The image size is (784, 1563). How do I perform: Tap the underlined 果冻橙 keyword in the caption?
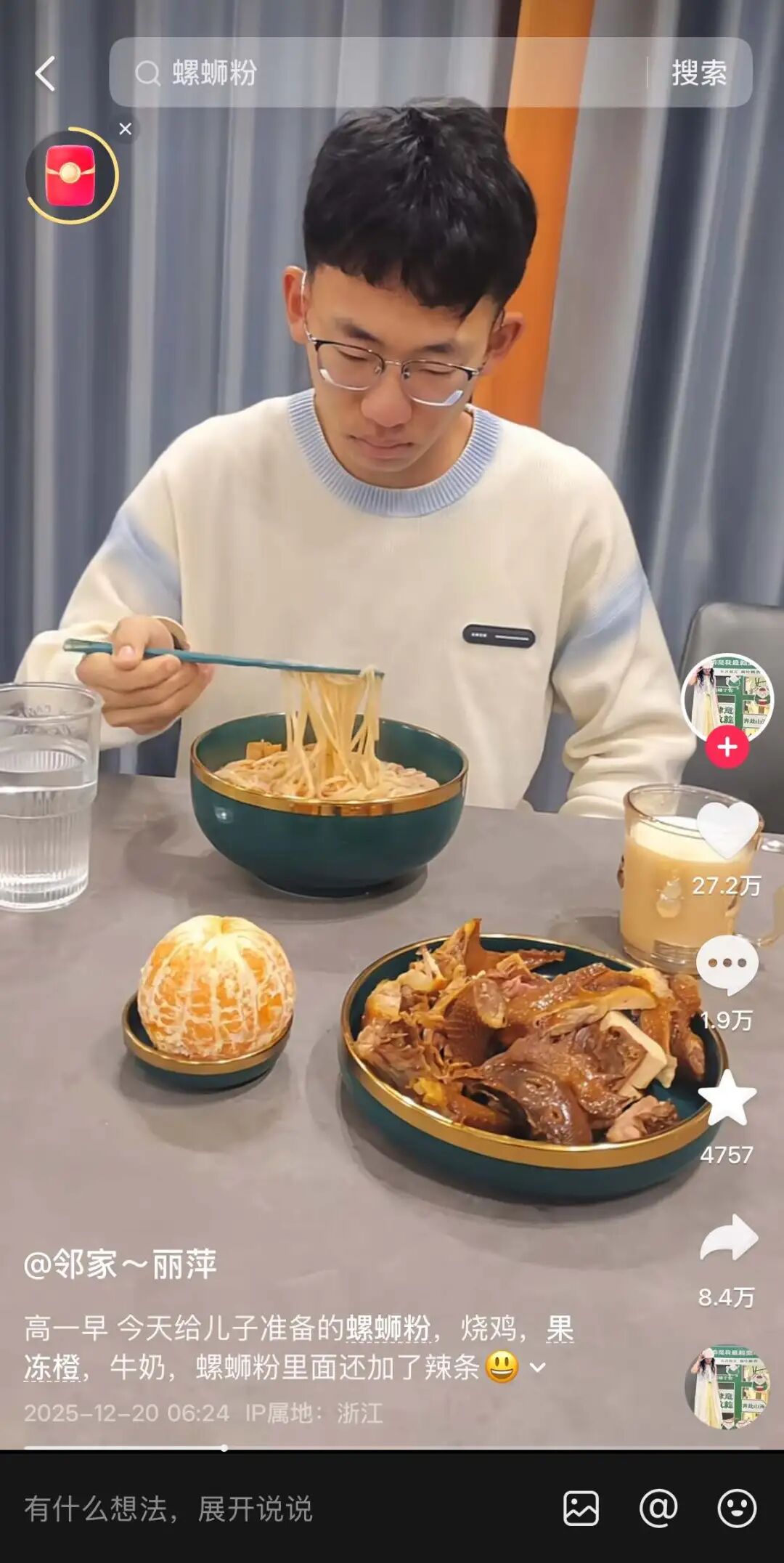point(559,1328)
